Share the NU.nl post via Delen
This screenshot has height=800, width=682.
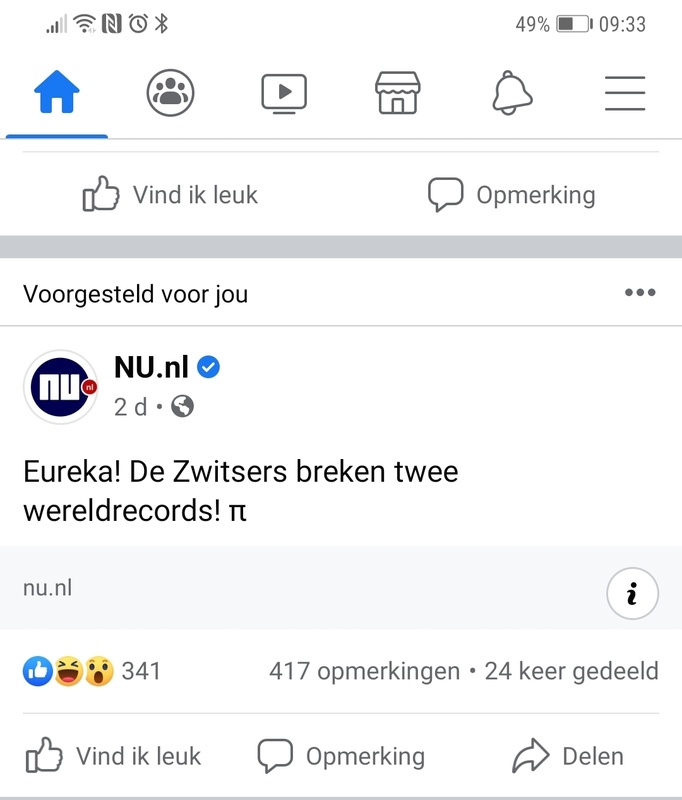(x=567, y=757)
